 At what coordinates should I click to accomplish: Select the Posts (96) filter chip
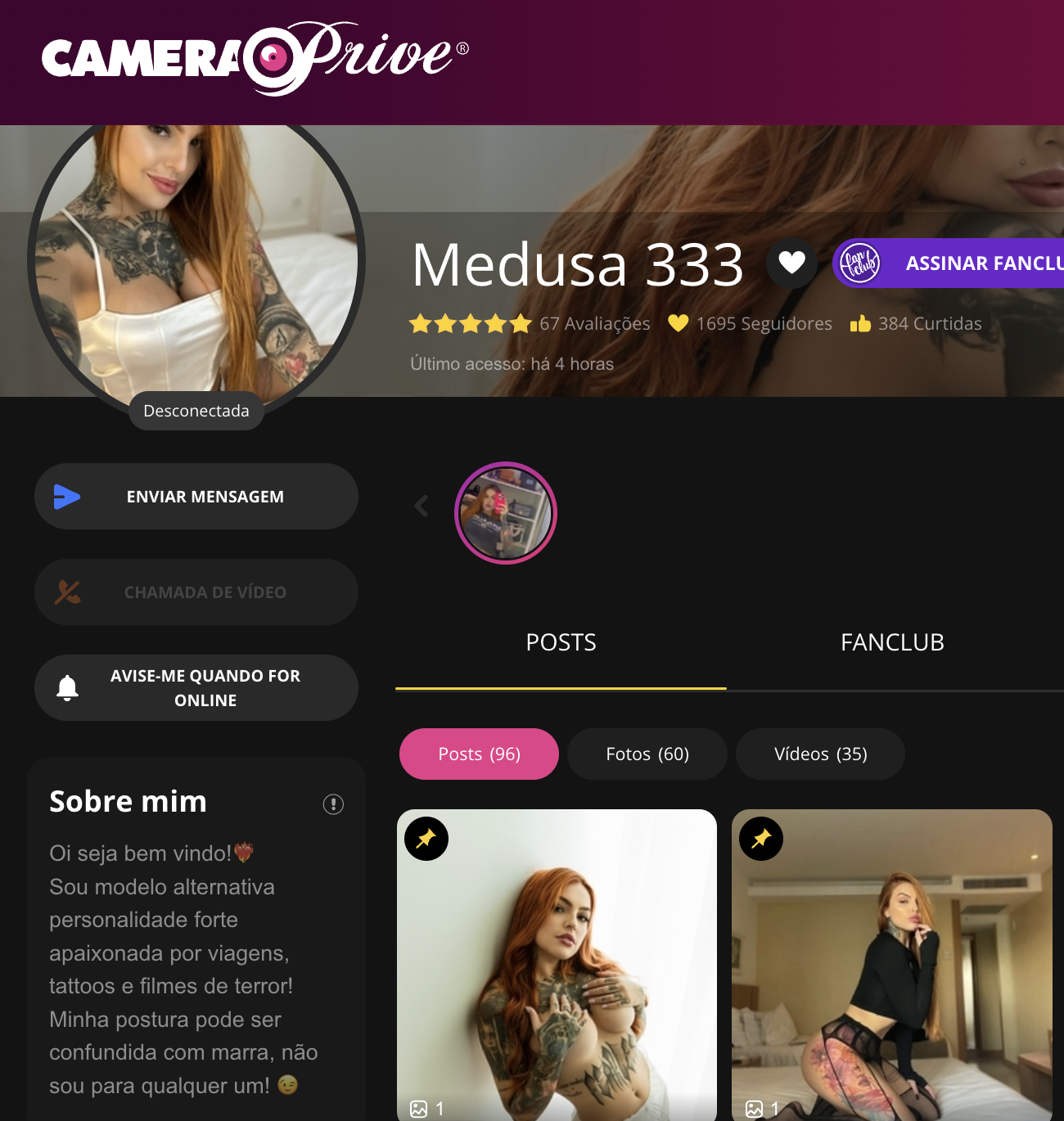coord(479,754)
